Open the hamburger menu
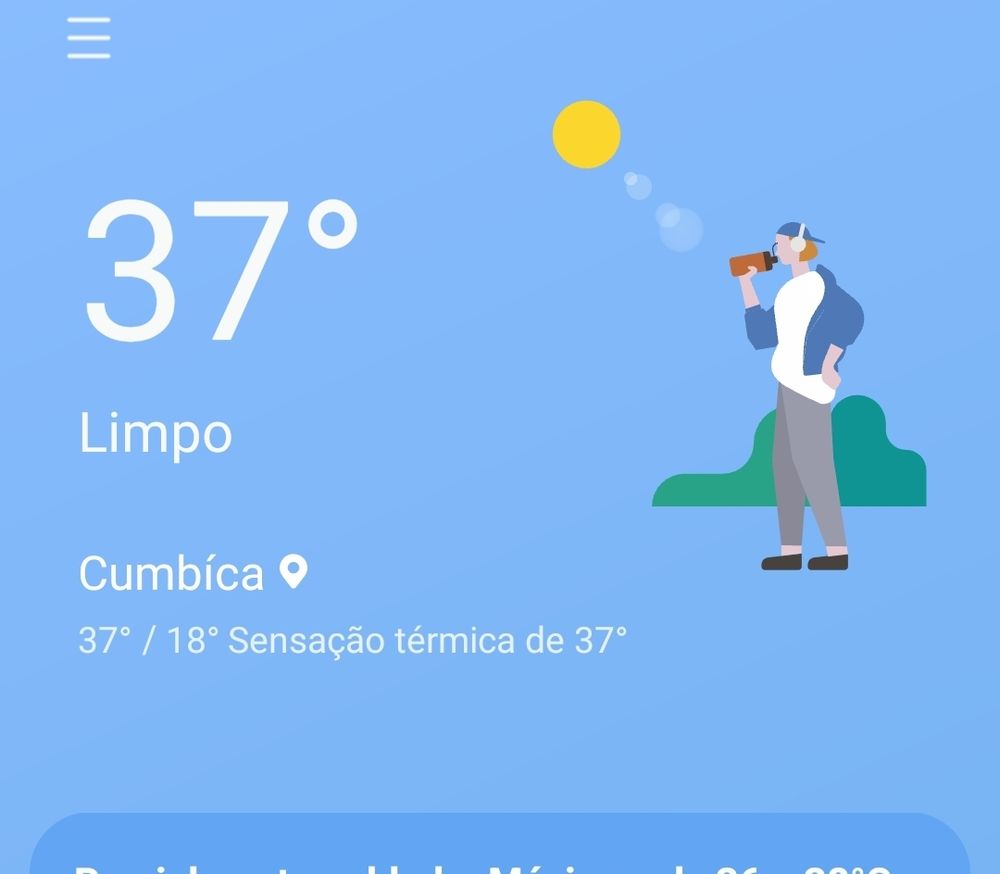The height and width of the screenshot is (874, 1000). (x=89, y=40)
